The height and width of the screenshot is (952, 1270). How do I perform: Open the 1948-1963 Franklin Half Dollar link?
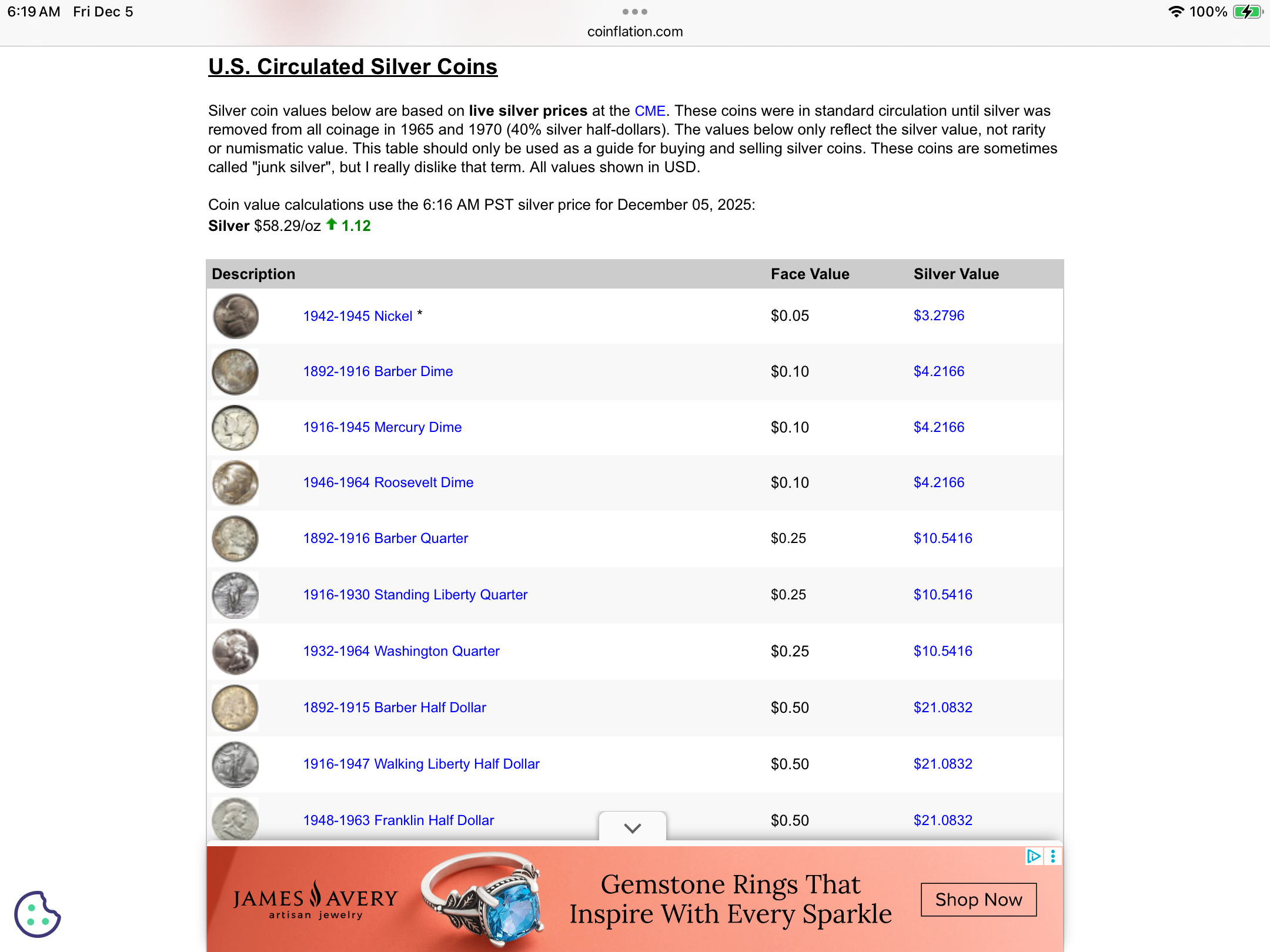click(x=398, y=820)
